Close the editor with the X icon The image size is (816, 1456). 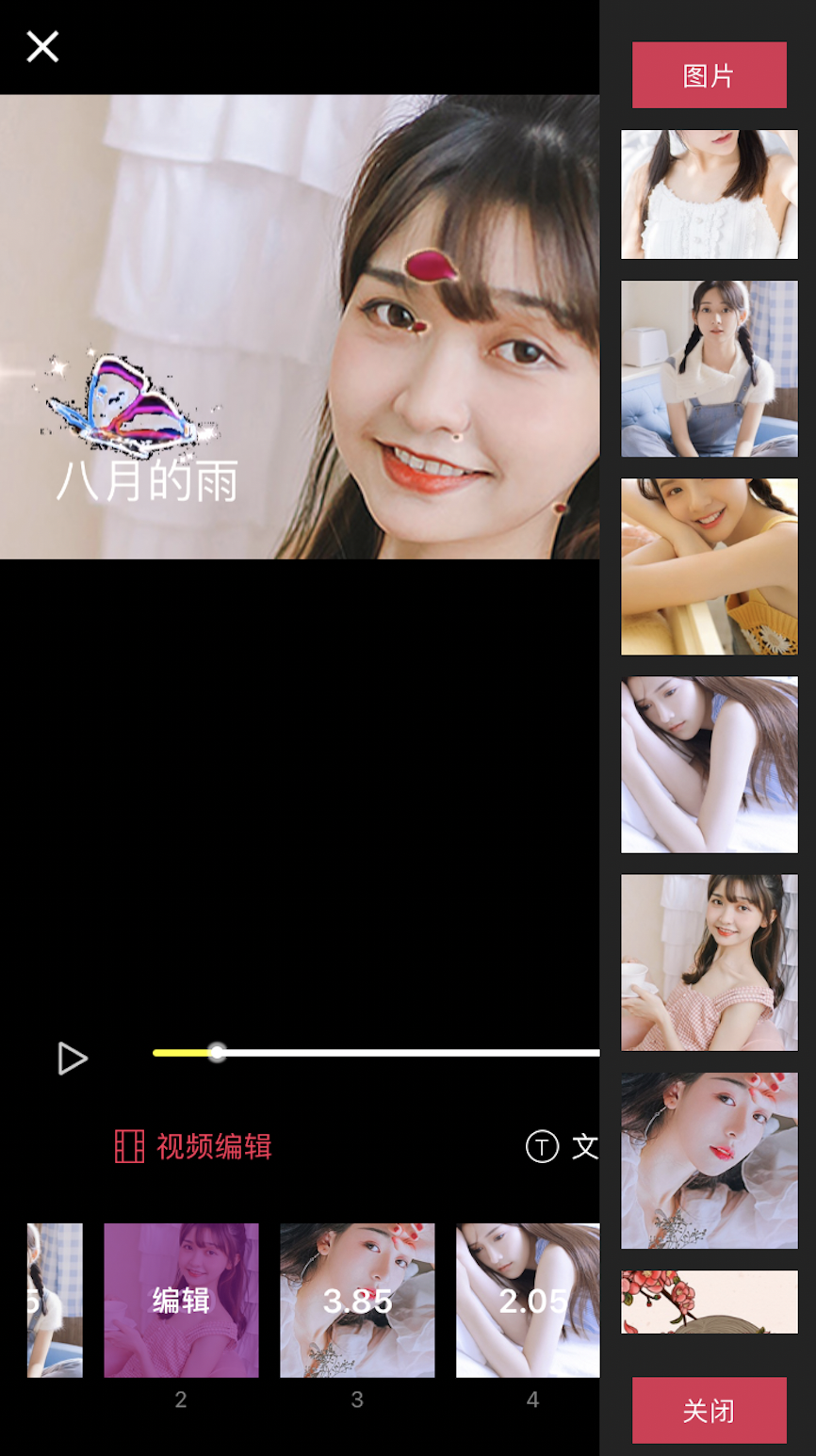pyautogui.click(x=42, y=46)
